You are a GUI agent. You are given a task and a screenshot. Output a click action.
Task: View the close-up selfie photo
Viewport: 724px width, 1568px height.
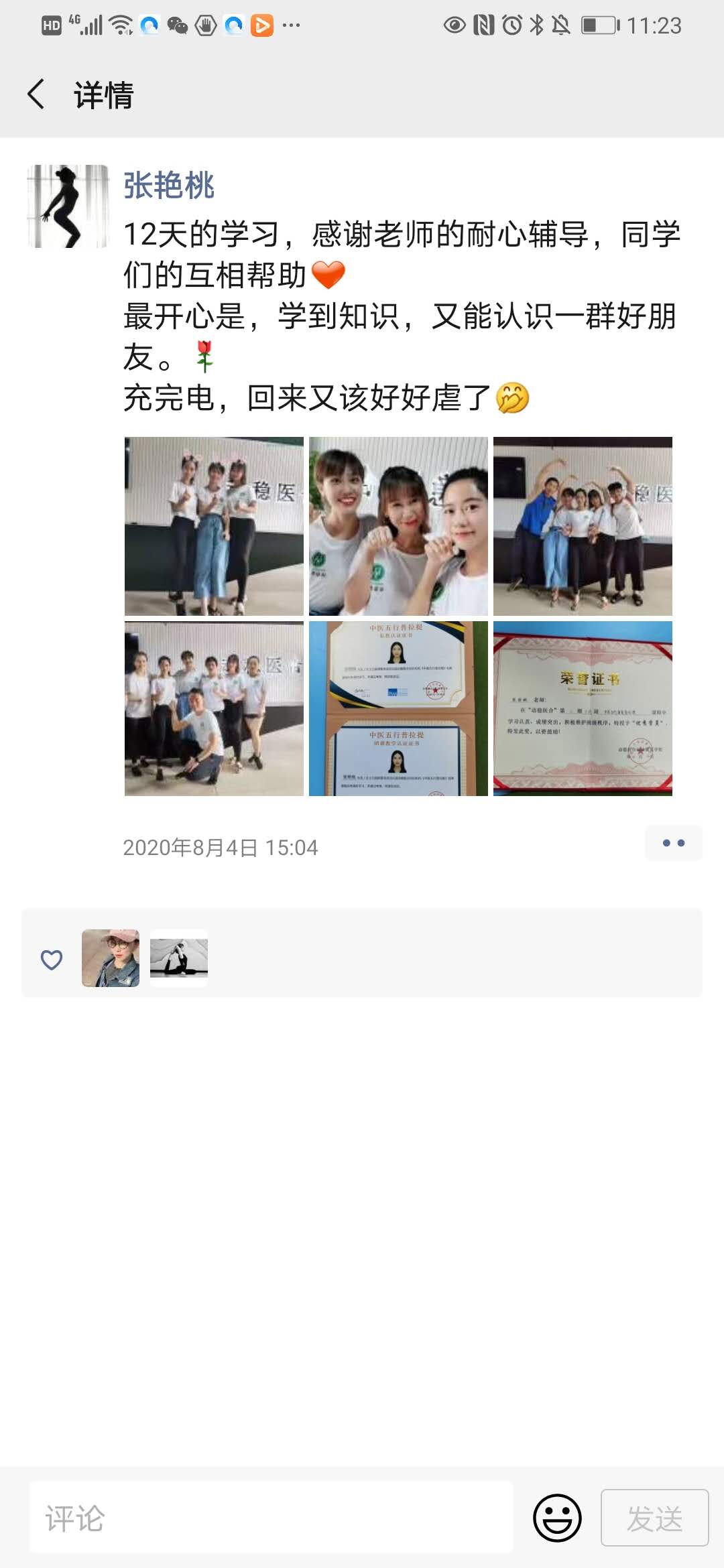[x=398, y=526]
